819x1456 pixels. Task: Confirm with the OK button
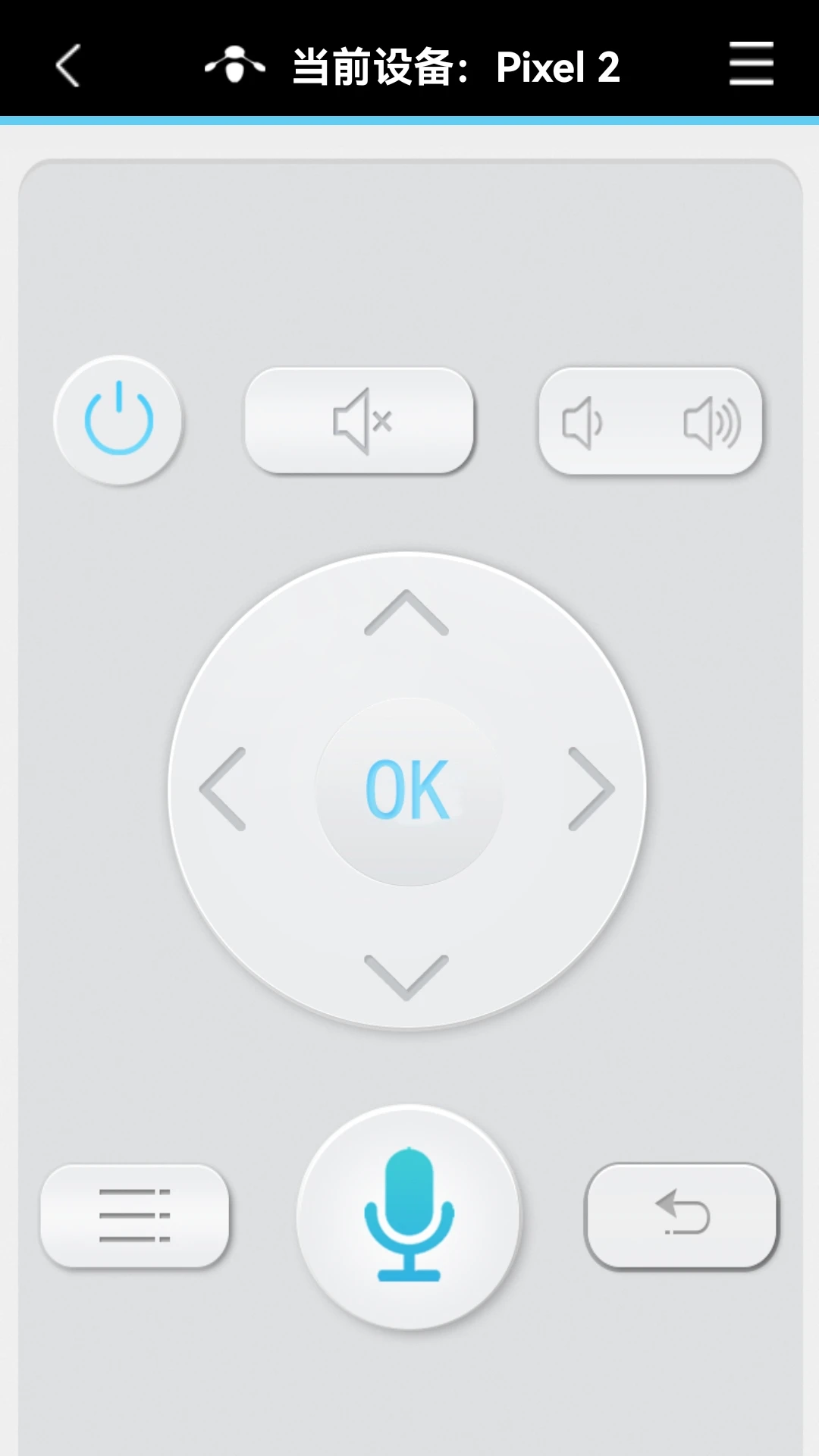[409, 790]
